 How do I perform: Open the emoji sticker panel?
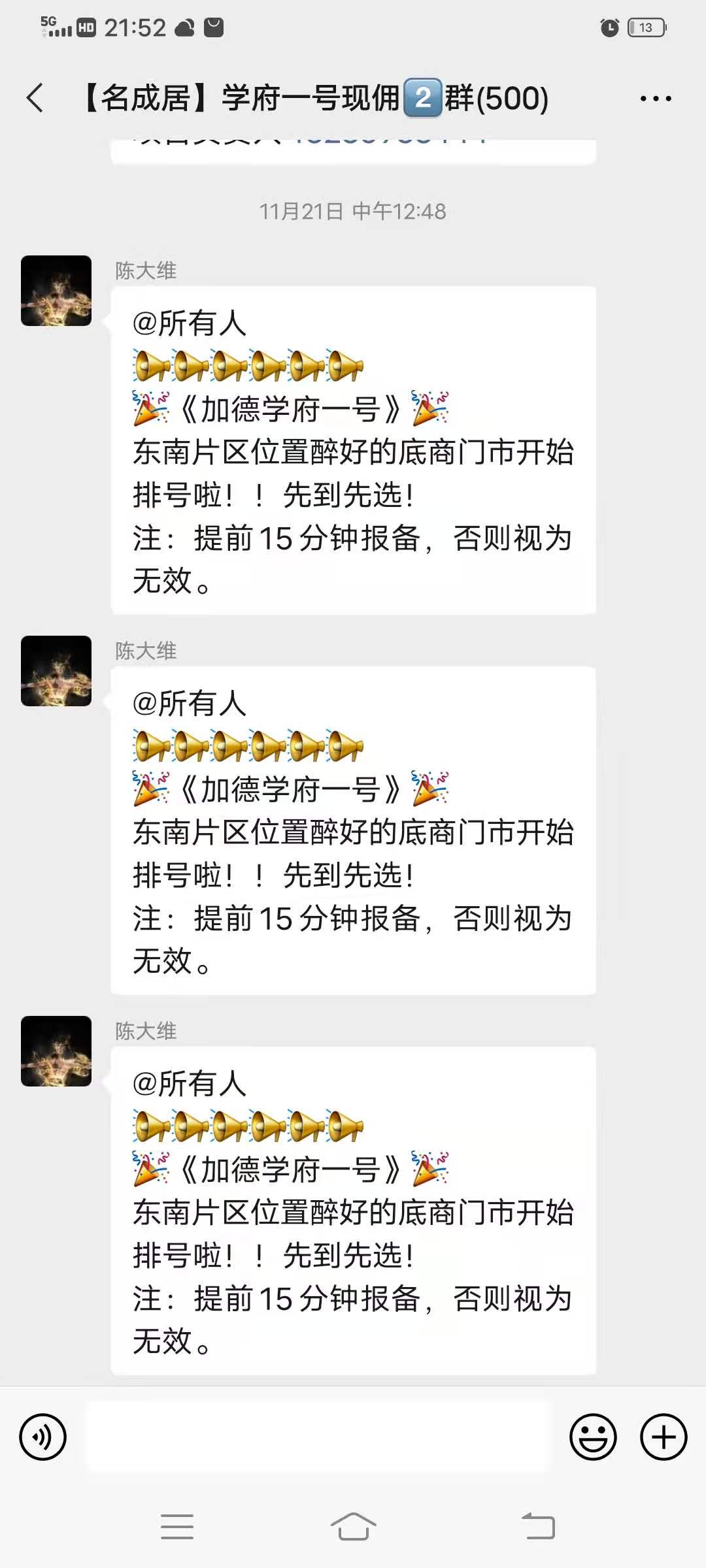point(593,1437)
